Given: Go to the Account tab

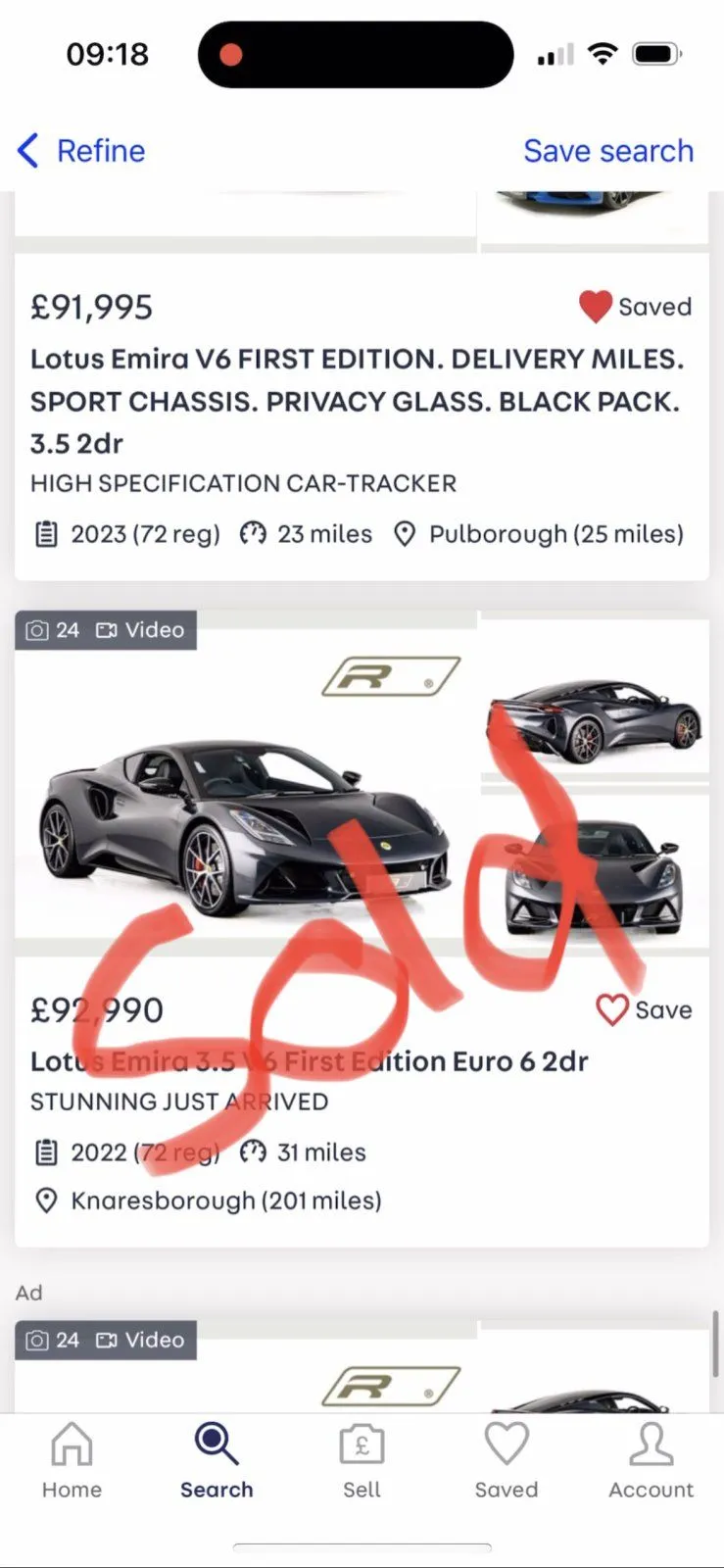Looking at the screenshot, I should (x=651, y=1461).
